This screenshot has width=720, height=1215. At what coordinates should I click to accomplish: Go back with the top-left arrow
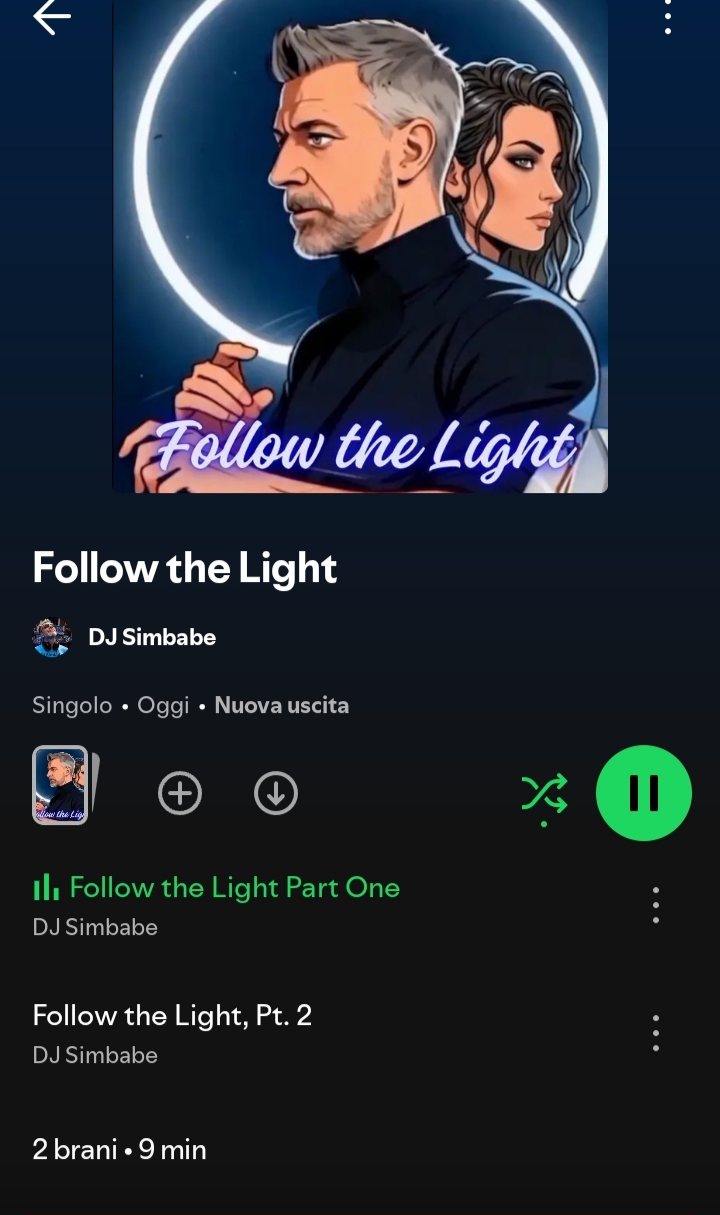coord(52,18)
